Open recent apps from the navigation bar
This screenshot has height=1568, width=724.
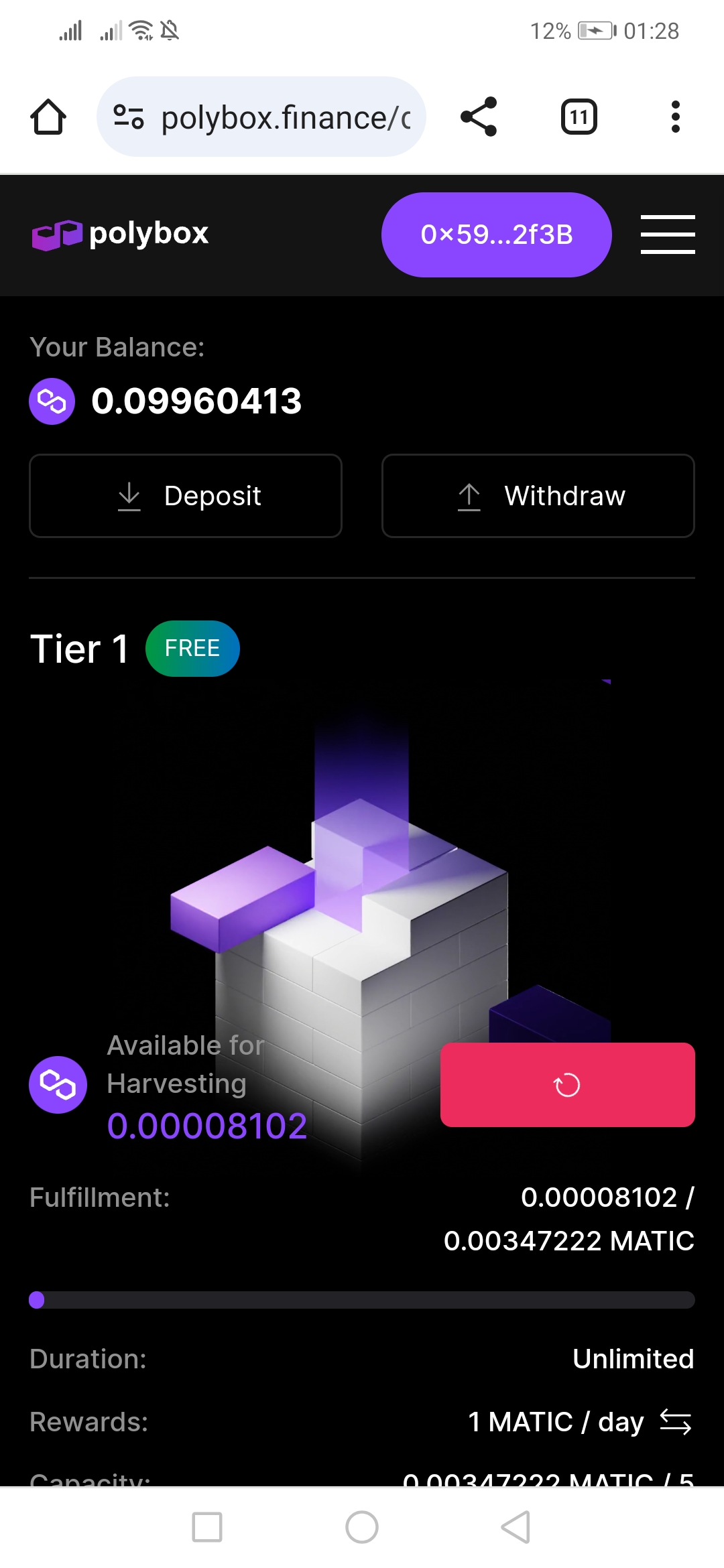207,1527
